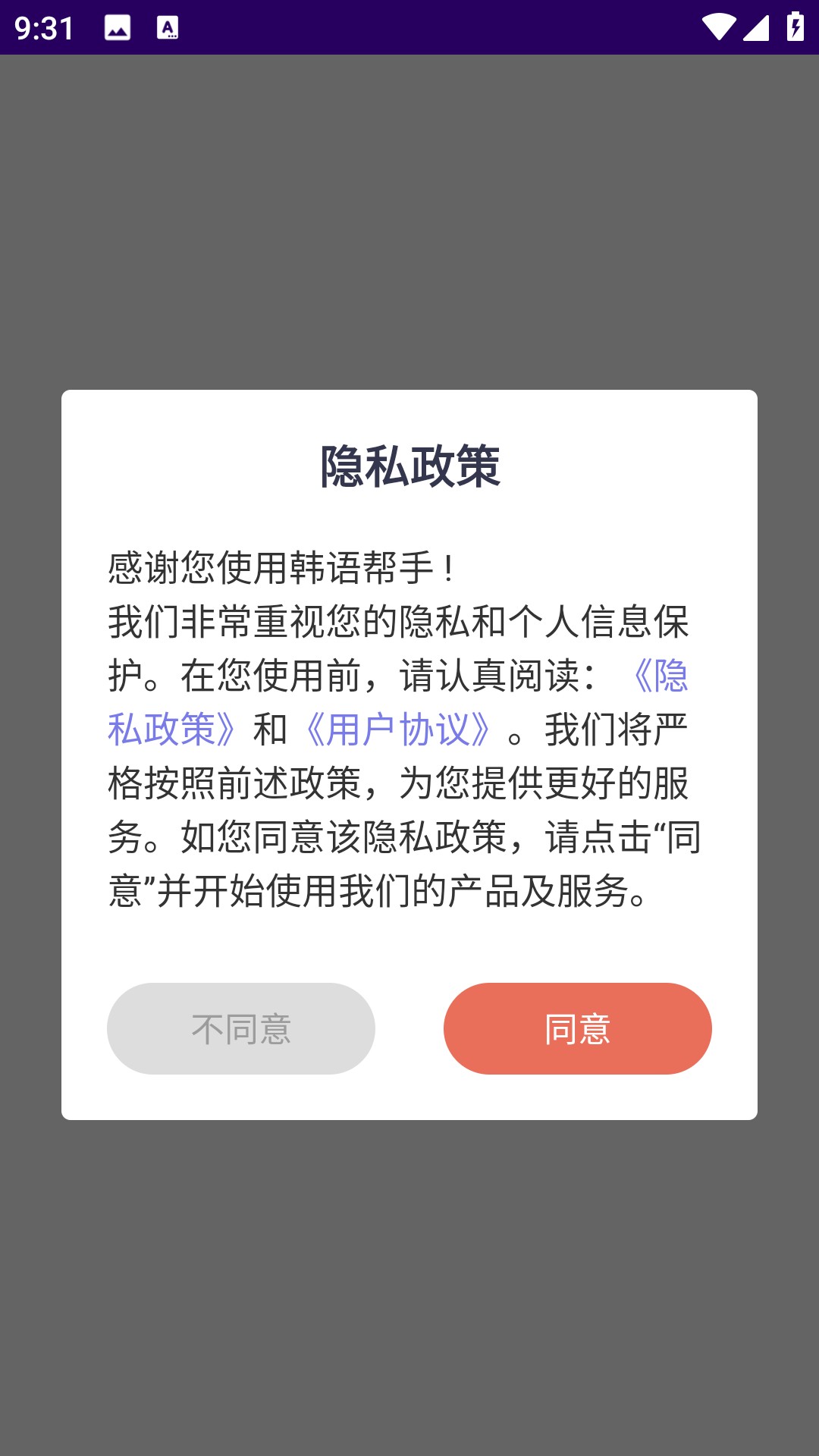
Task: Click the gray disagree button
Action: [240, 1028]
